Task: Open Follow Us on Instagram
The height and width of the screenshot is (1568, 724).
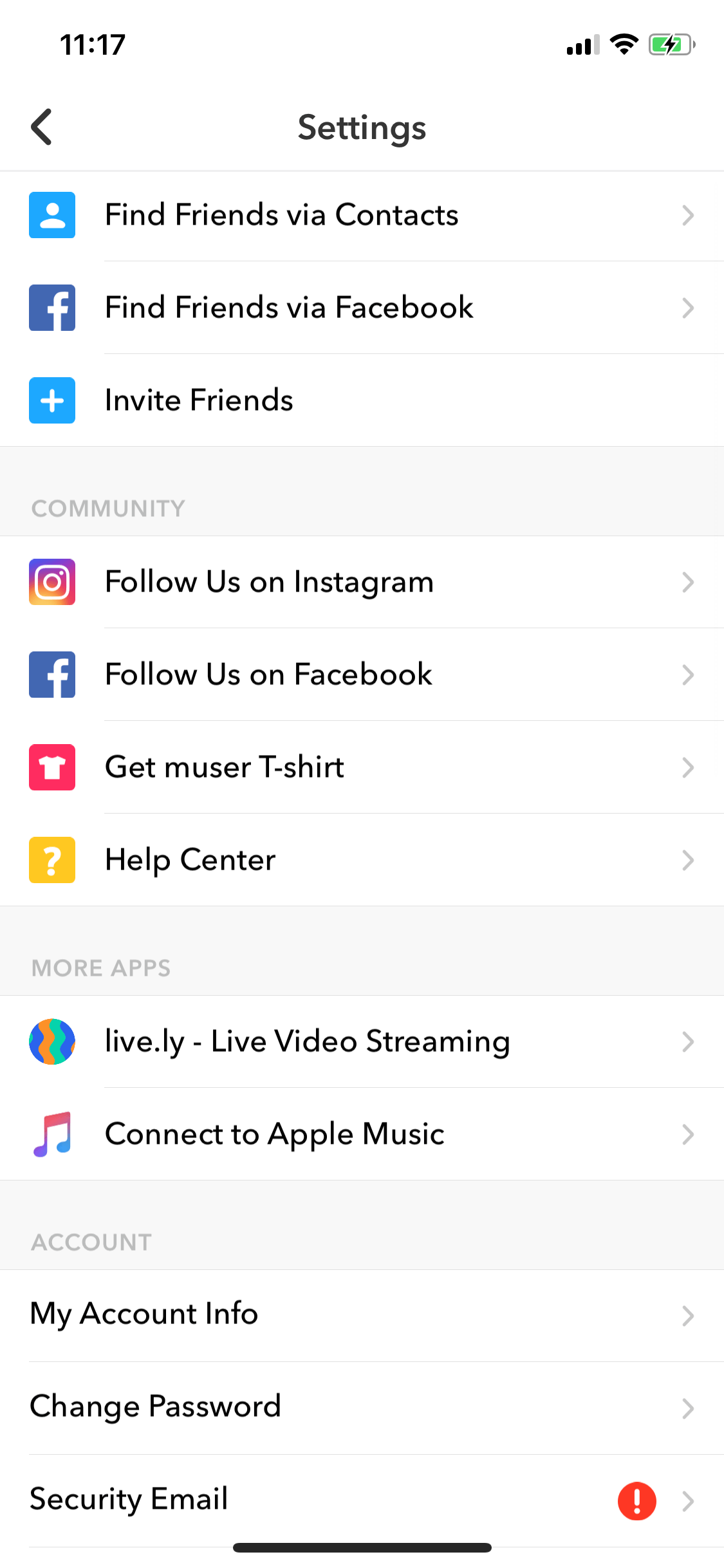Action: click(362, 582)
